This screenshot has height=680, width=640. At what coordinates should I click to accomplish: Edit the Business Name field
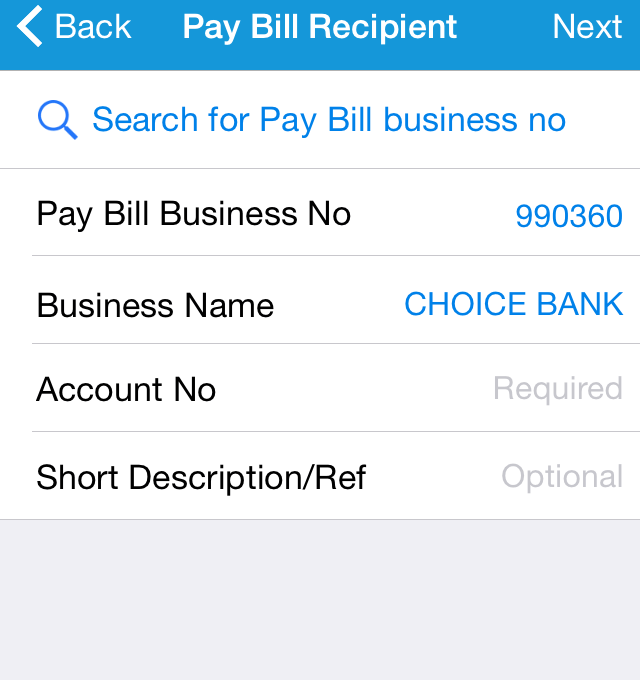click(513, 304)
